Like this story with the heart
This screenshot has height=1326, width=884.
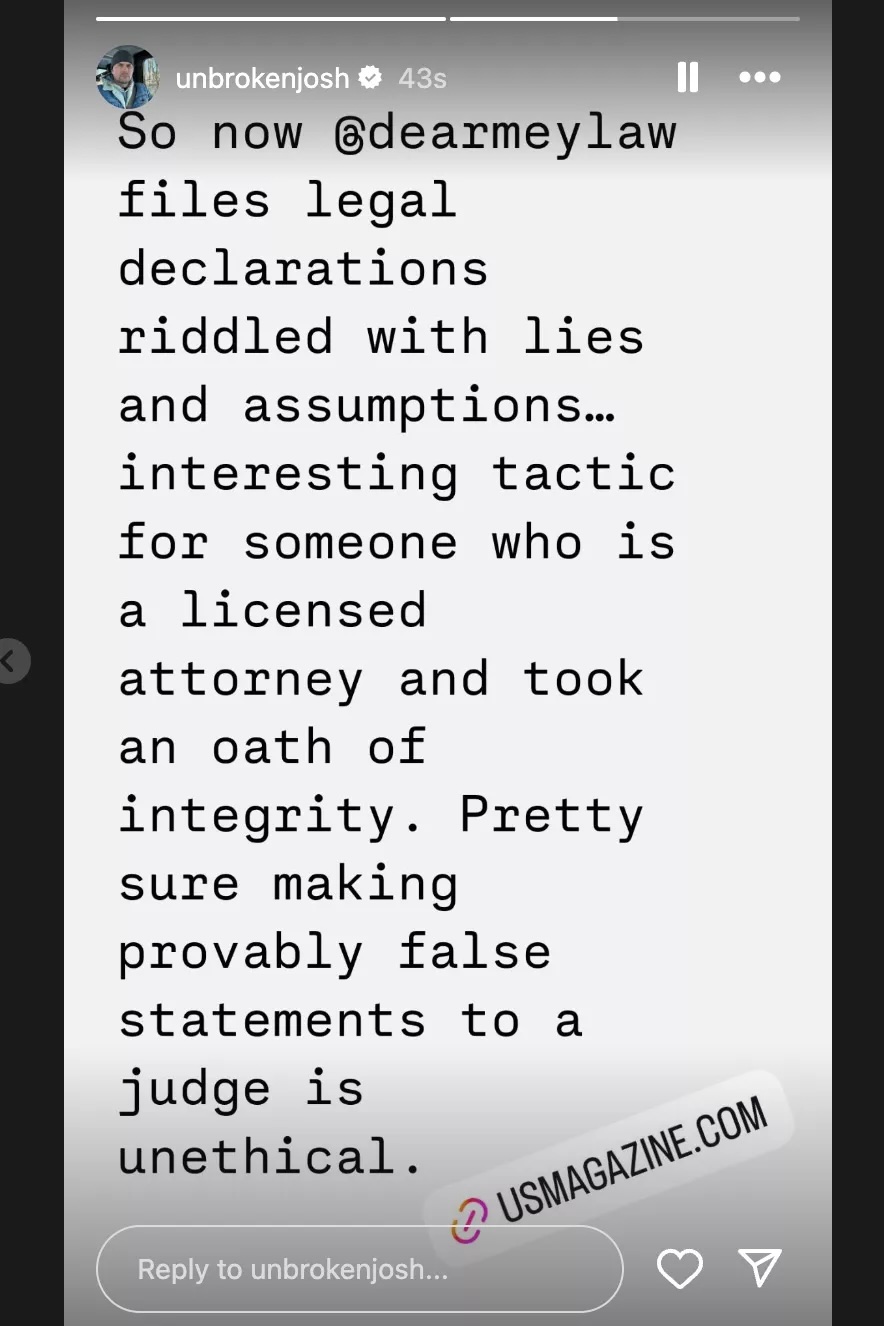coord(679,1269)
